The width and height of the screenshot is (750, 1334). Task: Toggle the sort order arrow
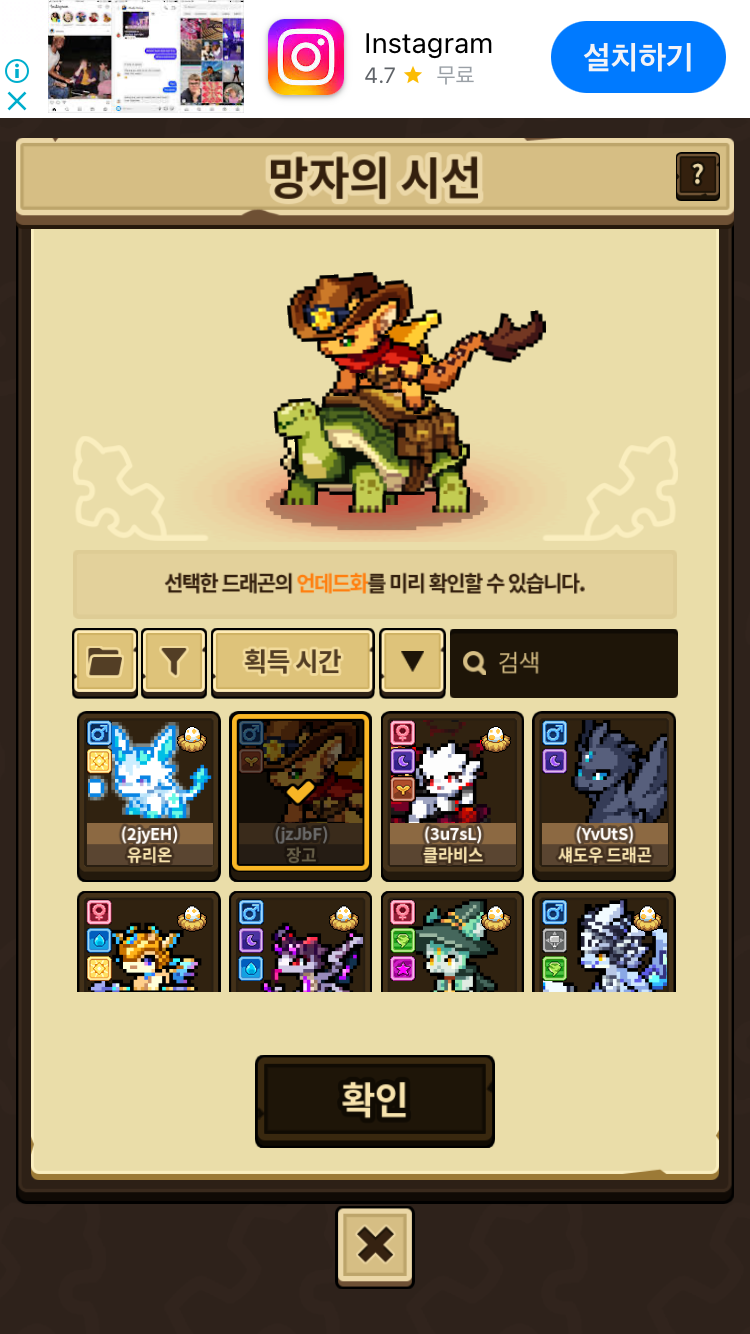[412, 661]
